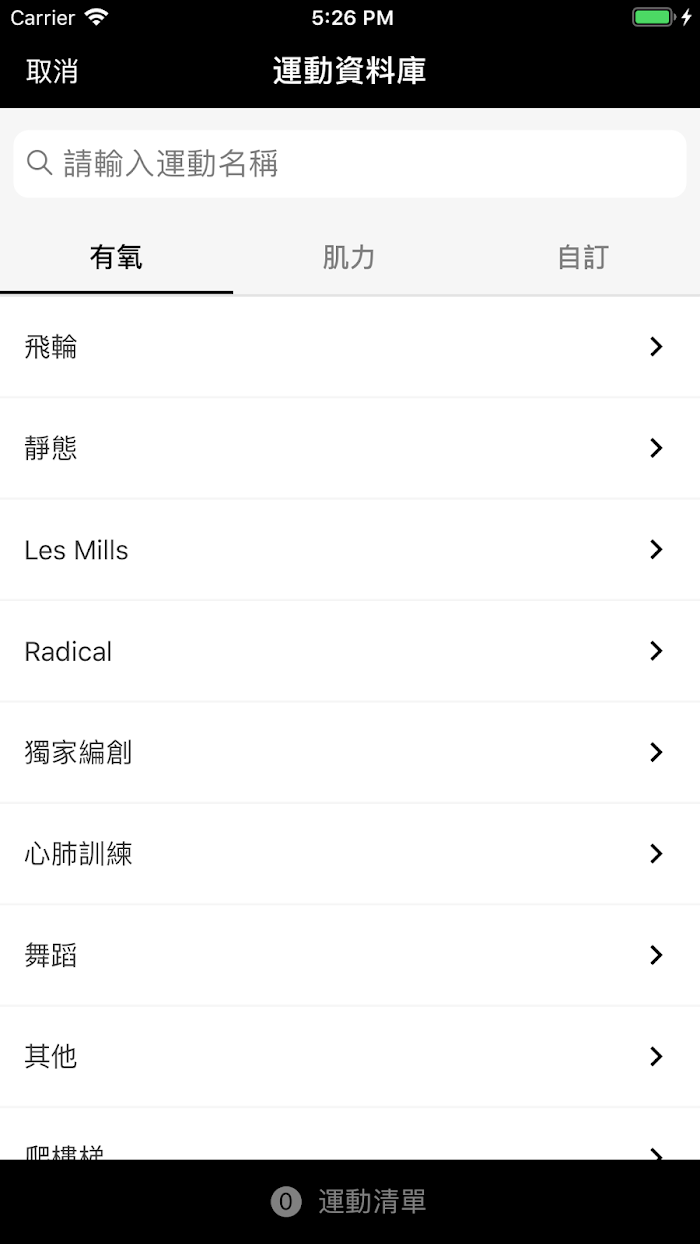Open the 運動清單 exercise list

click(350, 1202)
